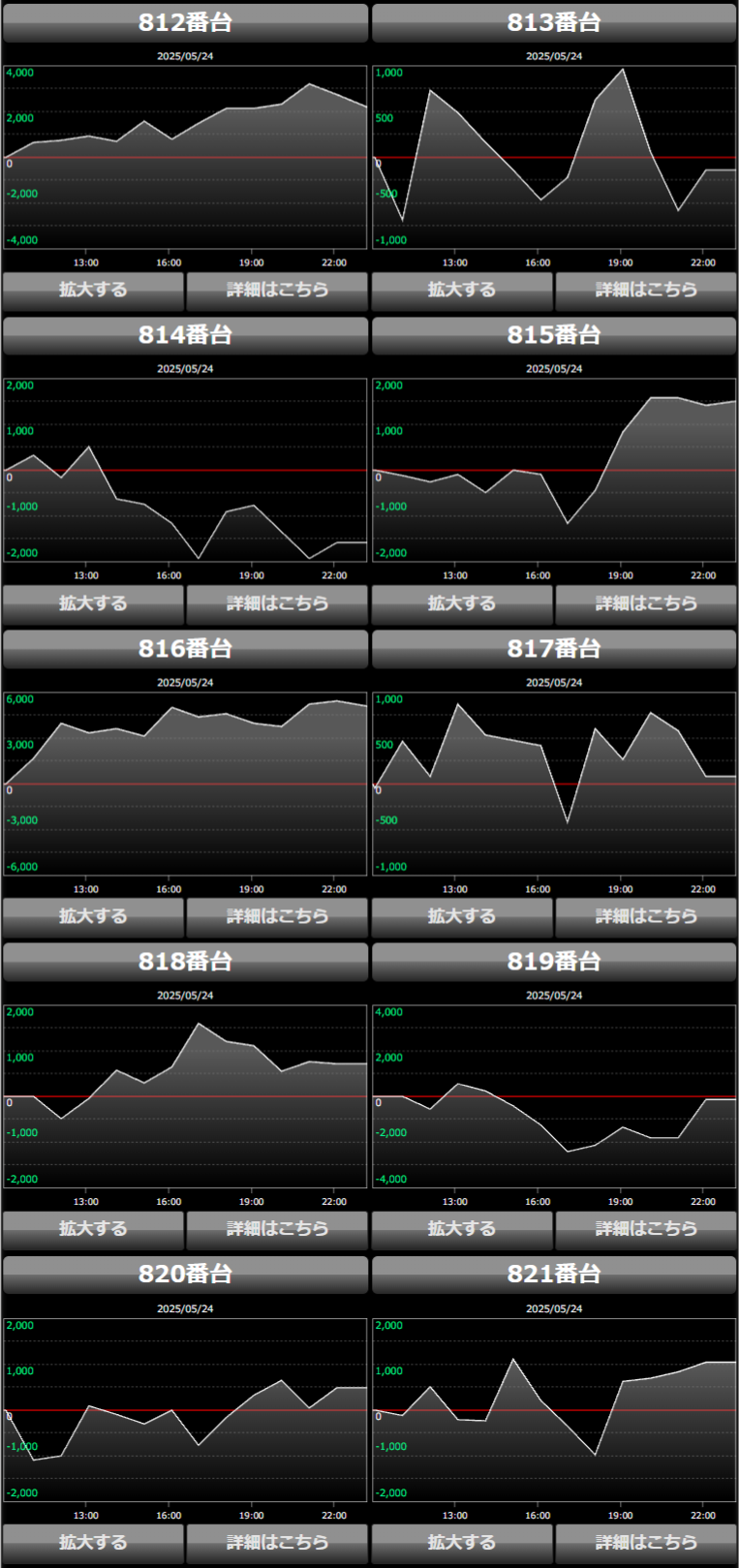The width and height of the screenshot is (739, 1568).
Task: View details for machine 813番台
Action: point(646,290)
